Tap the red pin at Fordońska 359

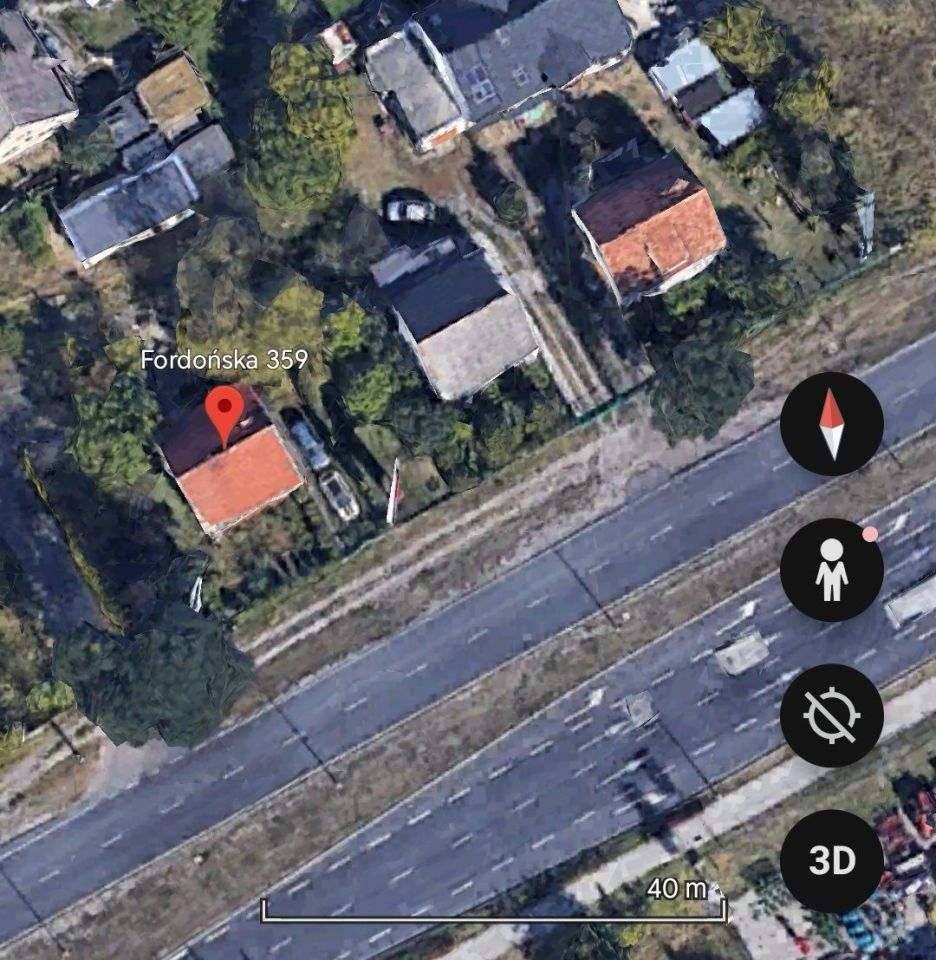click(224, 413)
